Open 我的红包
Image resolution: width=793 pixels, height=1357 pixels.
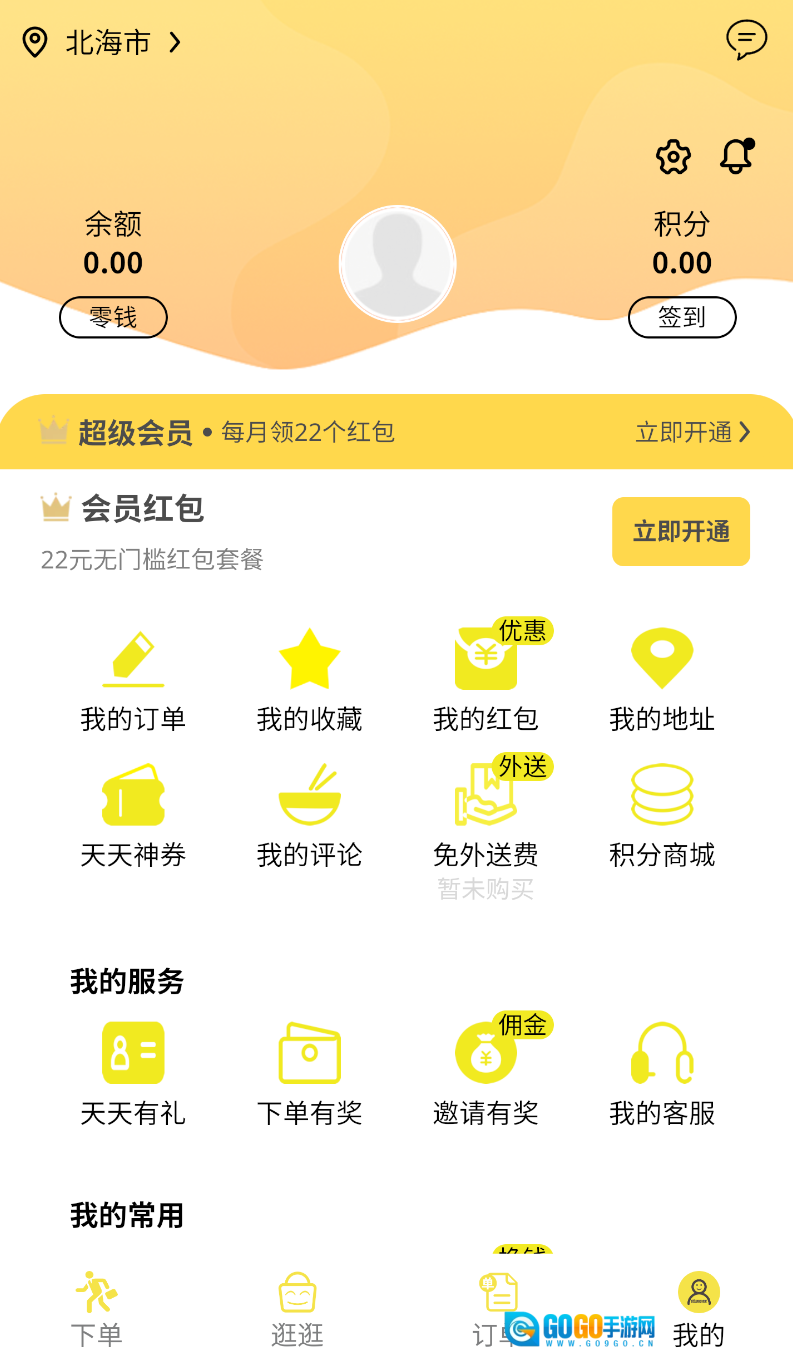(x=486, y=679)
